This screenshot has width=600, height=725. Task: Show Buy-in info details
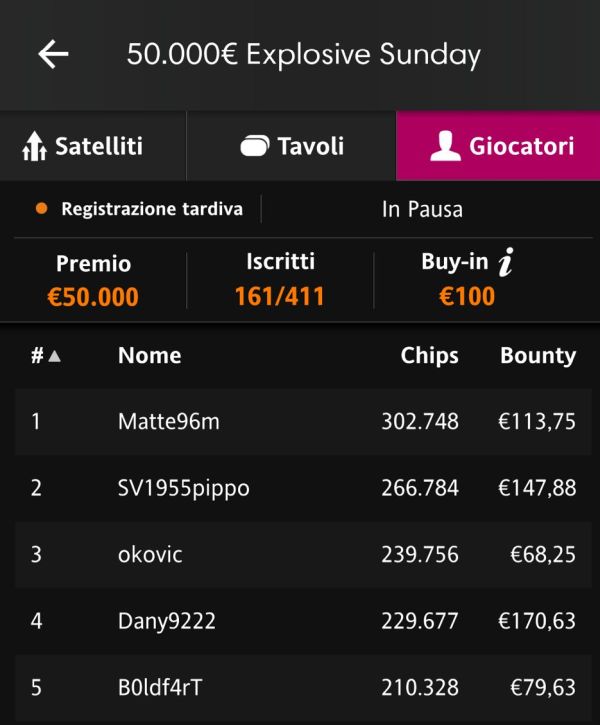pyautogui.click(x=506, y=264)
